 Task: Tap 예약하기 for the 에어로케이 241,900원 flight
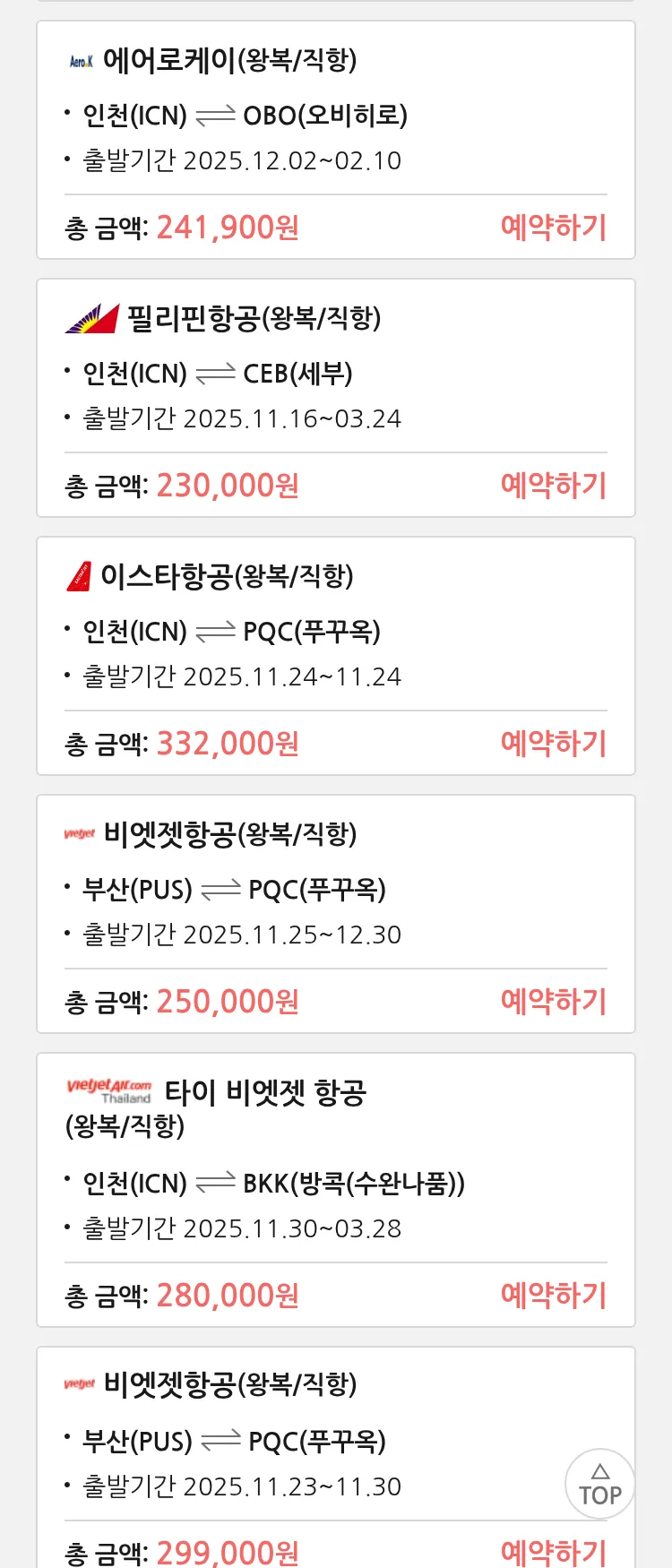553,228
